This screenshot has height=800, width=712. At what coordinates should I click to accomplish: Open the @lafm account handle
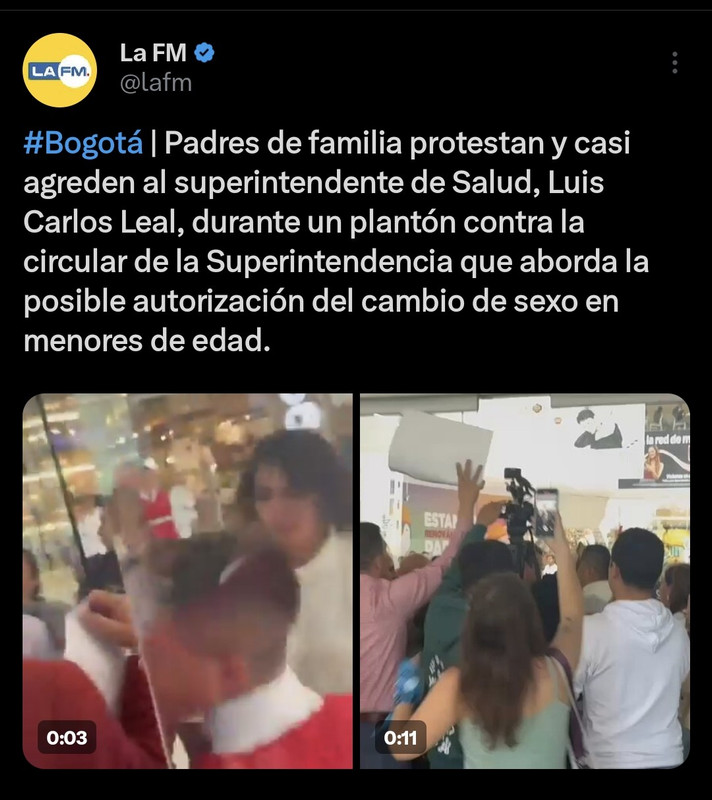155,83
